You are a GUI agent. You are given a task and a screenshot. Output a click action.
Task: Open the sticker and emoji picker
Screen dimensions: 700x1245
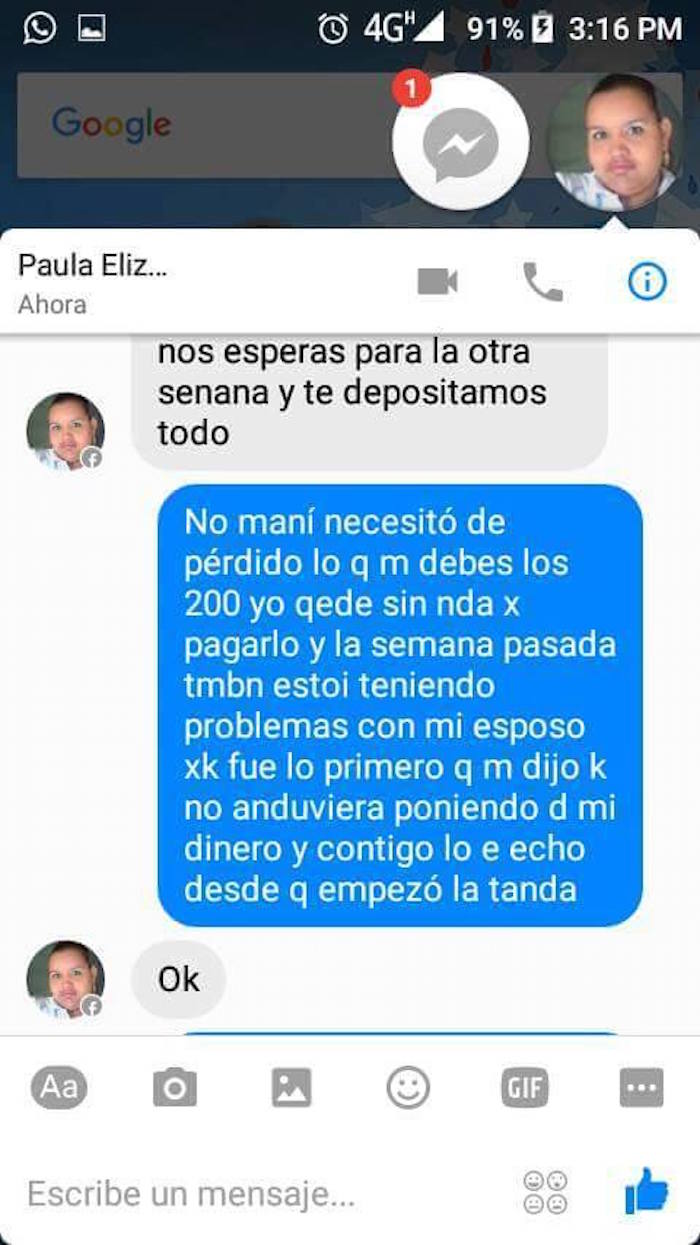tap(408, 1087)
